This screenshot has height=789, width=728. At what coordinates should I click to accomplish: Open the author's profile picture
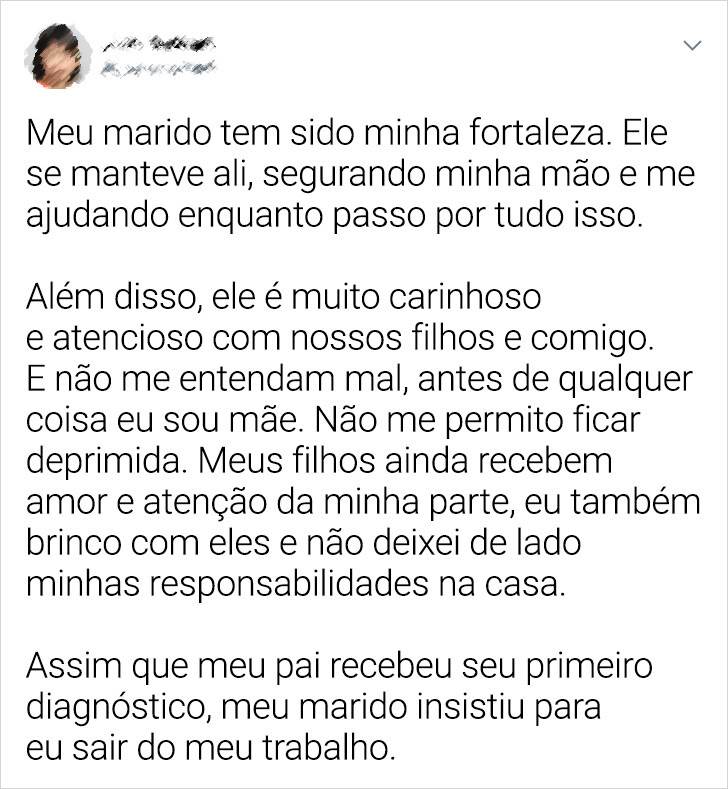[58, 59]
